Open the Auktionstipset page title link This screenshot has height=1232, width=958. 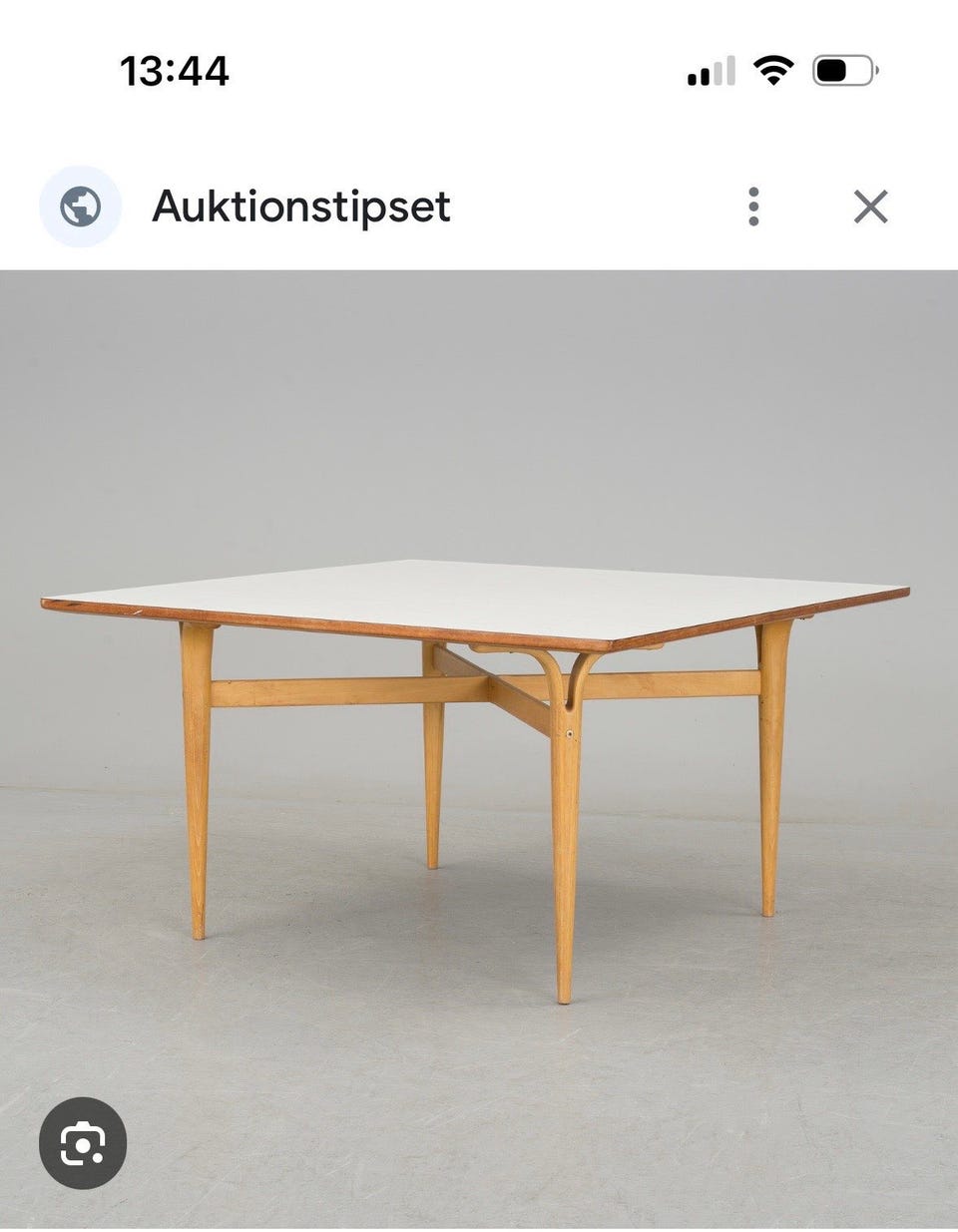click(299, 206)
